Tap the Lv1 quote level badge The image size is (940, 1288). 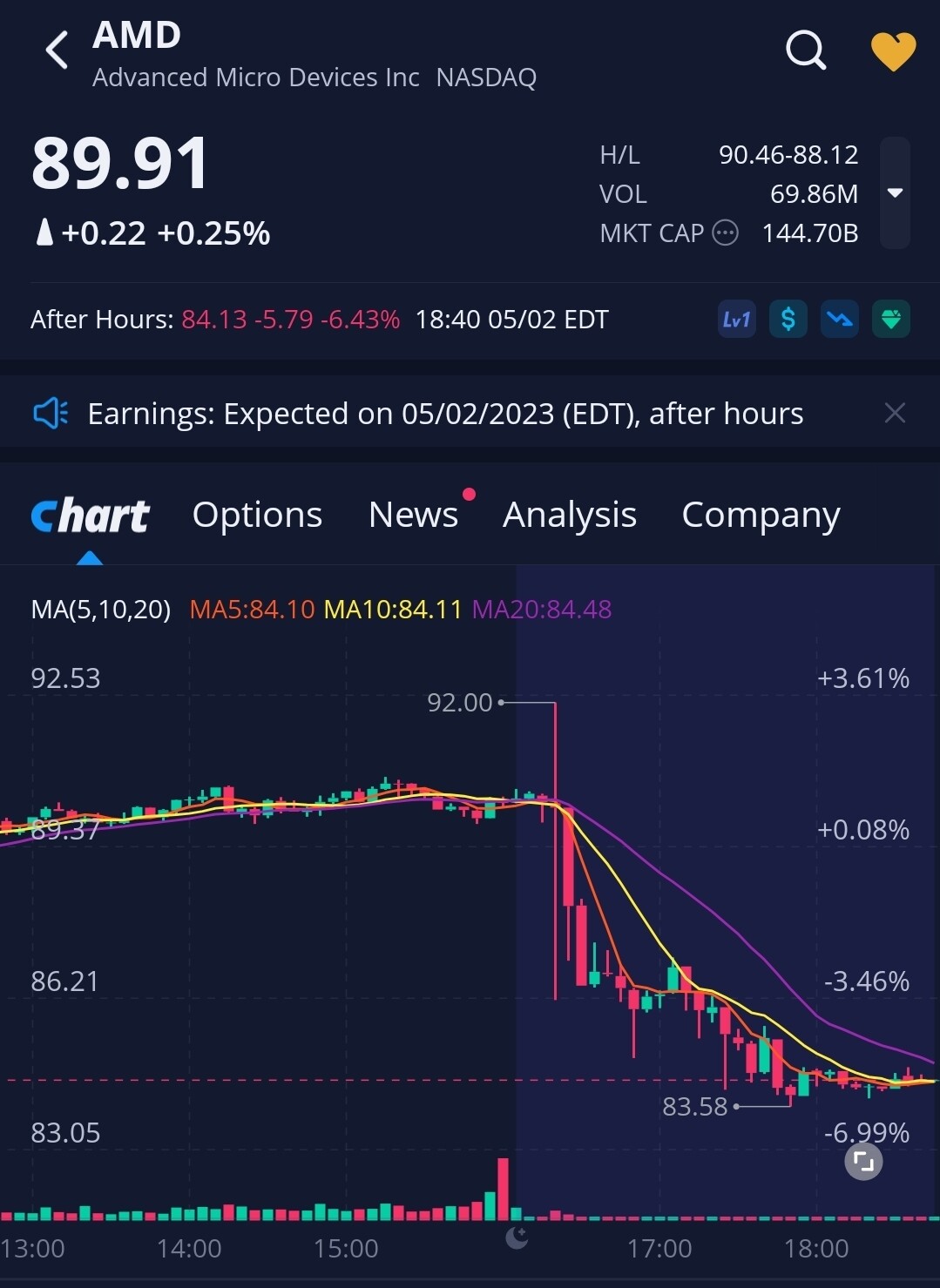pos(736,320)
